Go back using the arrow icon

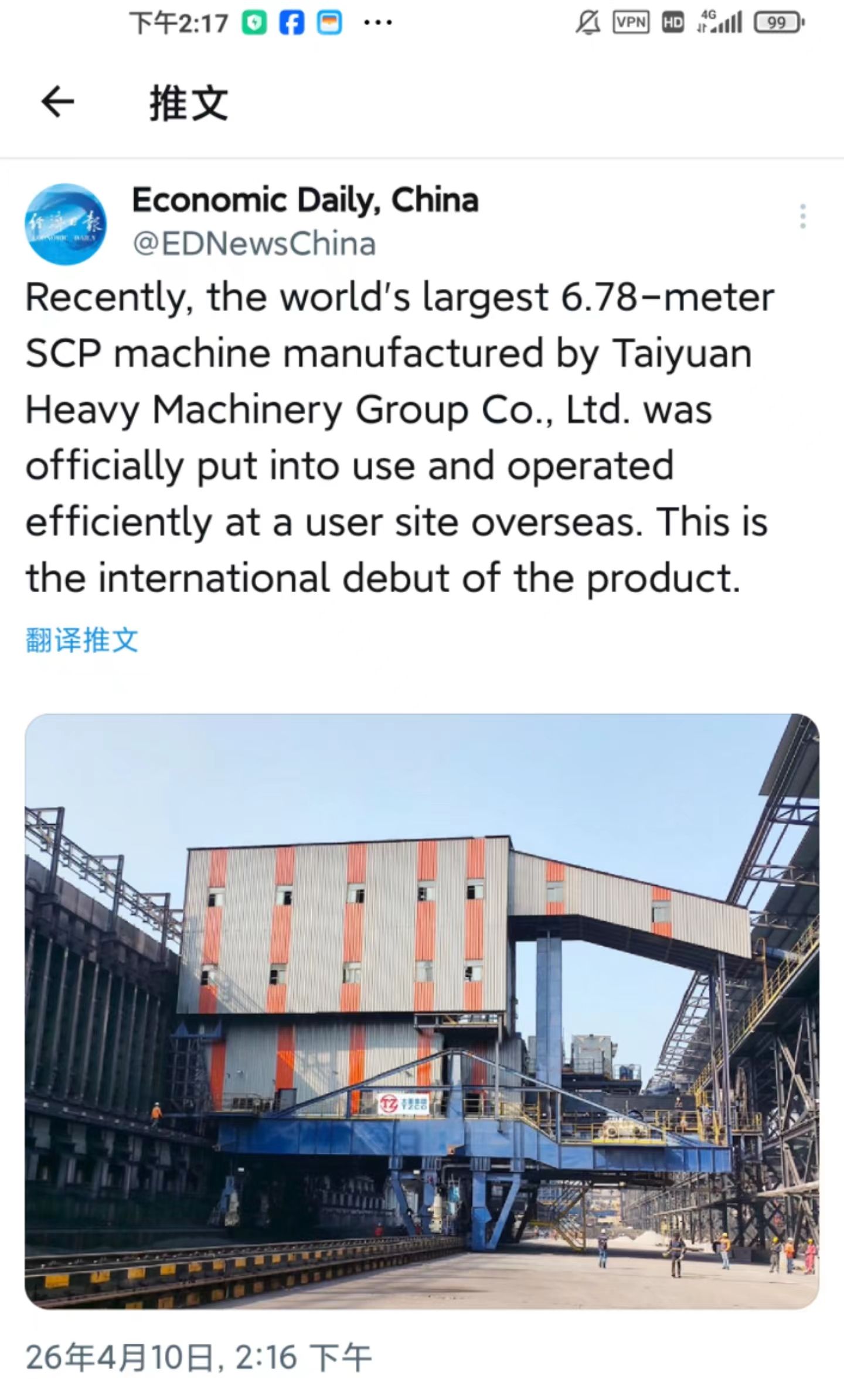pos(57,102)
